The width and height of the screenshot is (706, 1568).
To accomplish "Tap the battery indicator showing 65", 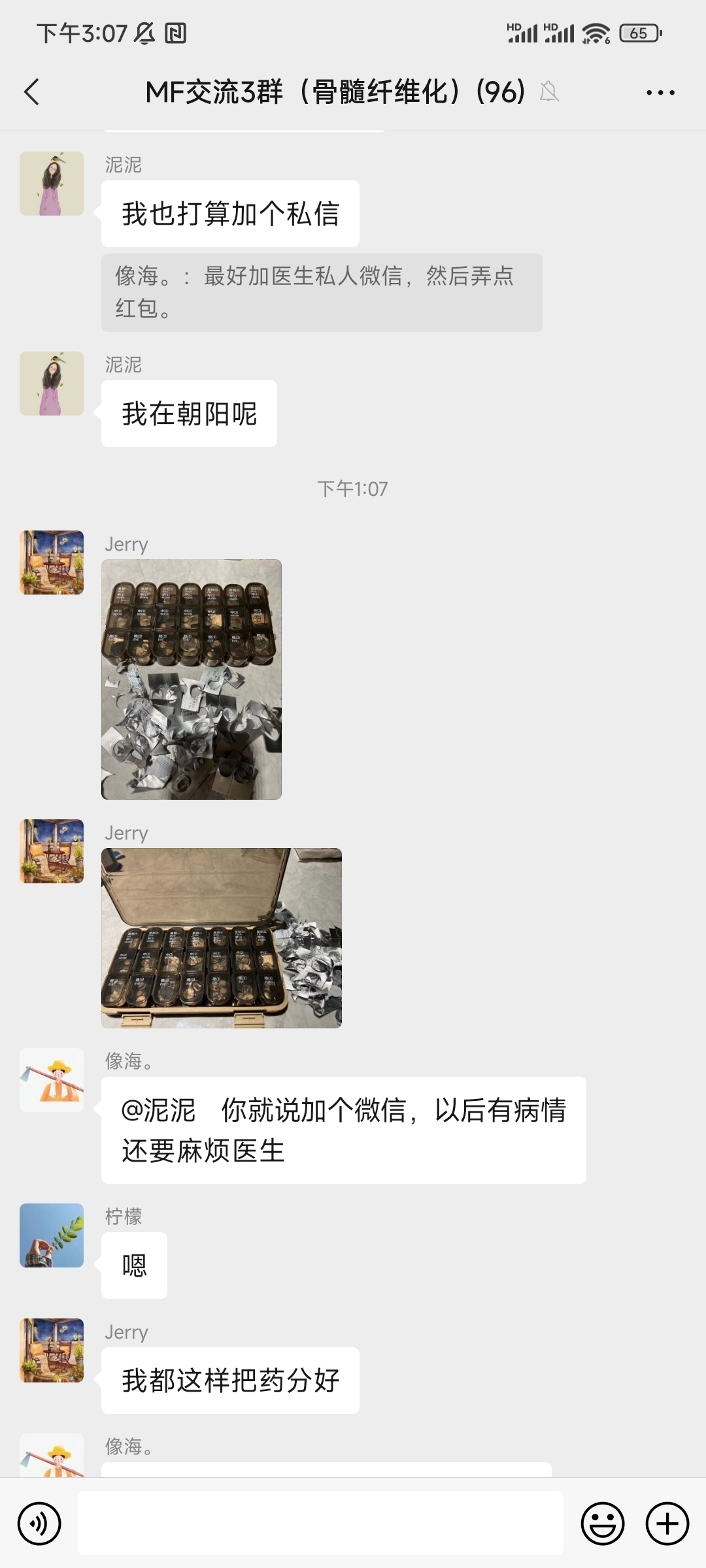I will point(639,32).
